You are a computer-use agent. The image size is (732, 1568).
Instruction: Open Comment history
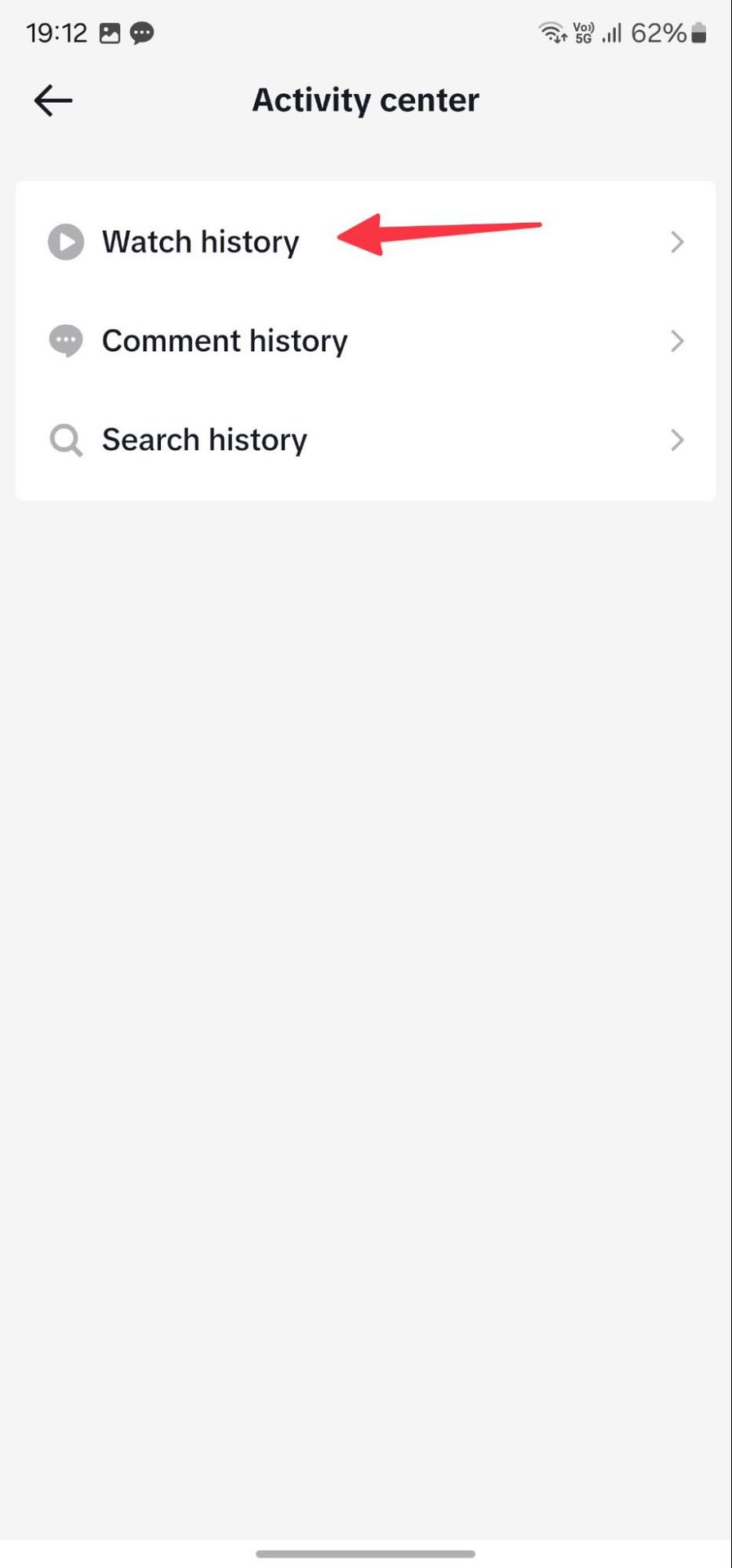[x=224, y=341]
